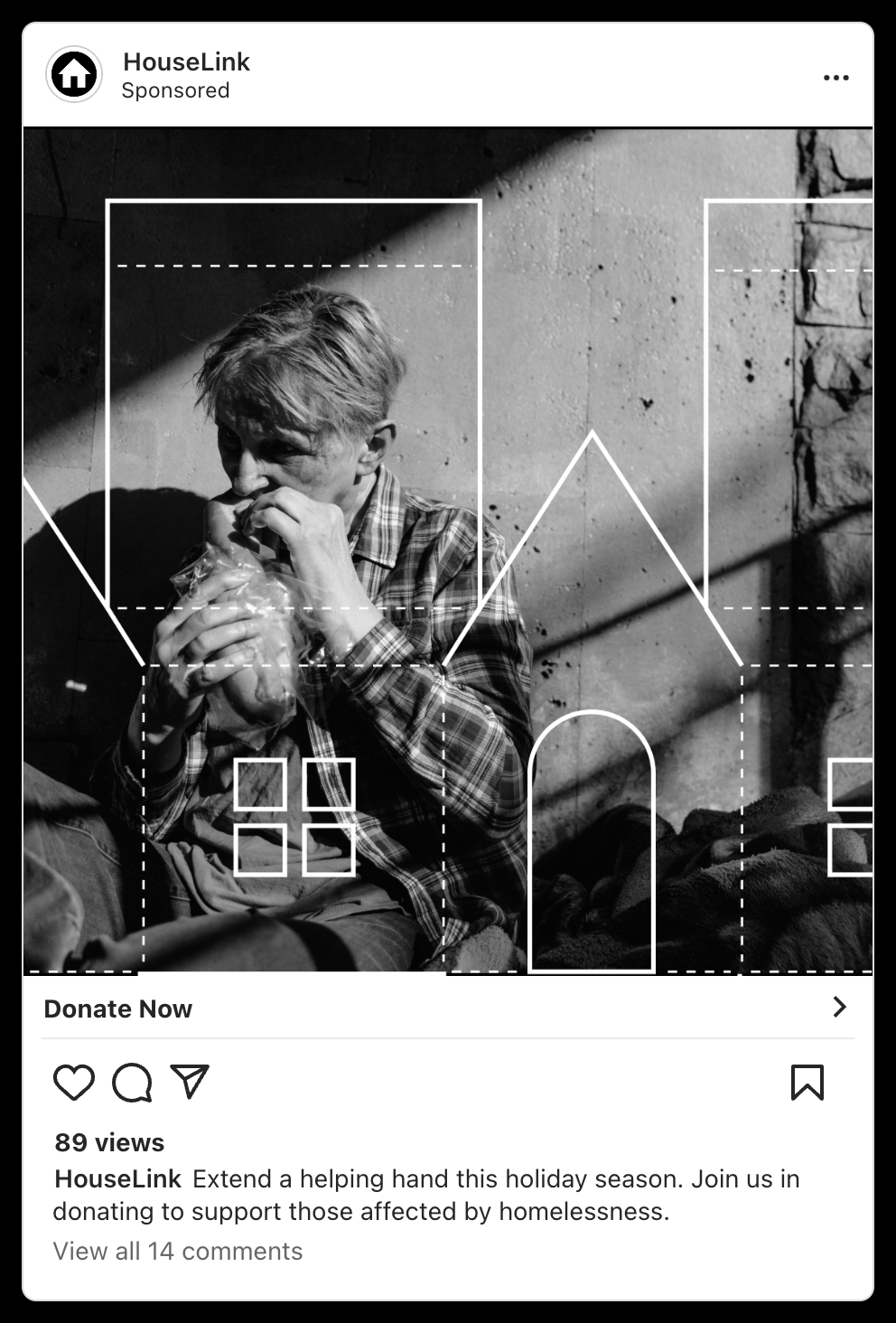View all 14 comments

178,1251
